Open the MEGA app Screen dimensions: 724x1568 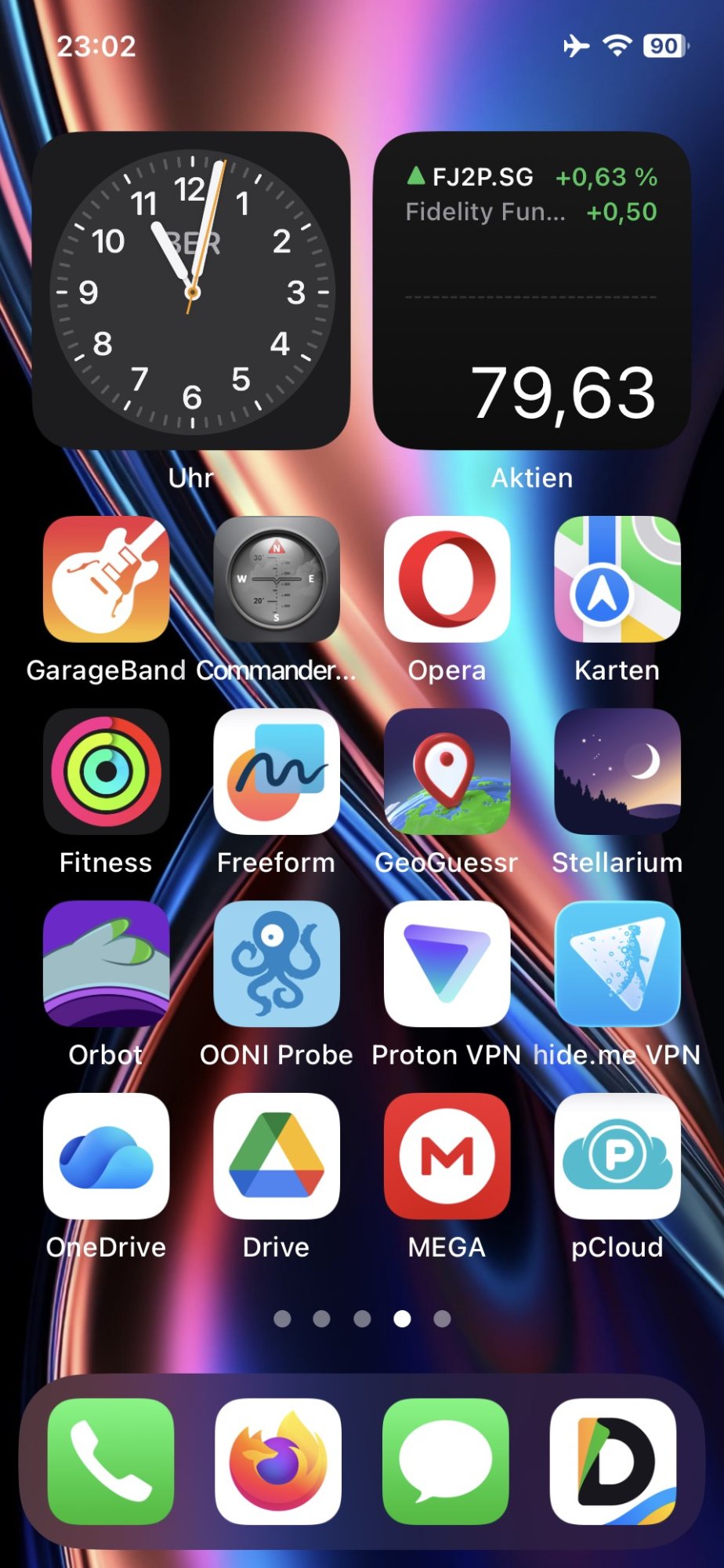[x=447, y=1156]
